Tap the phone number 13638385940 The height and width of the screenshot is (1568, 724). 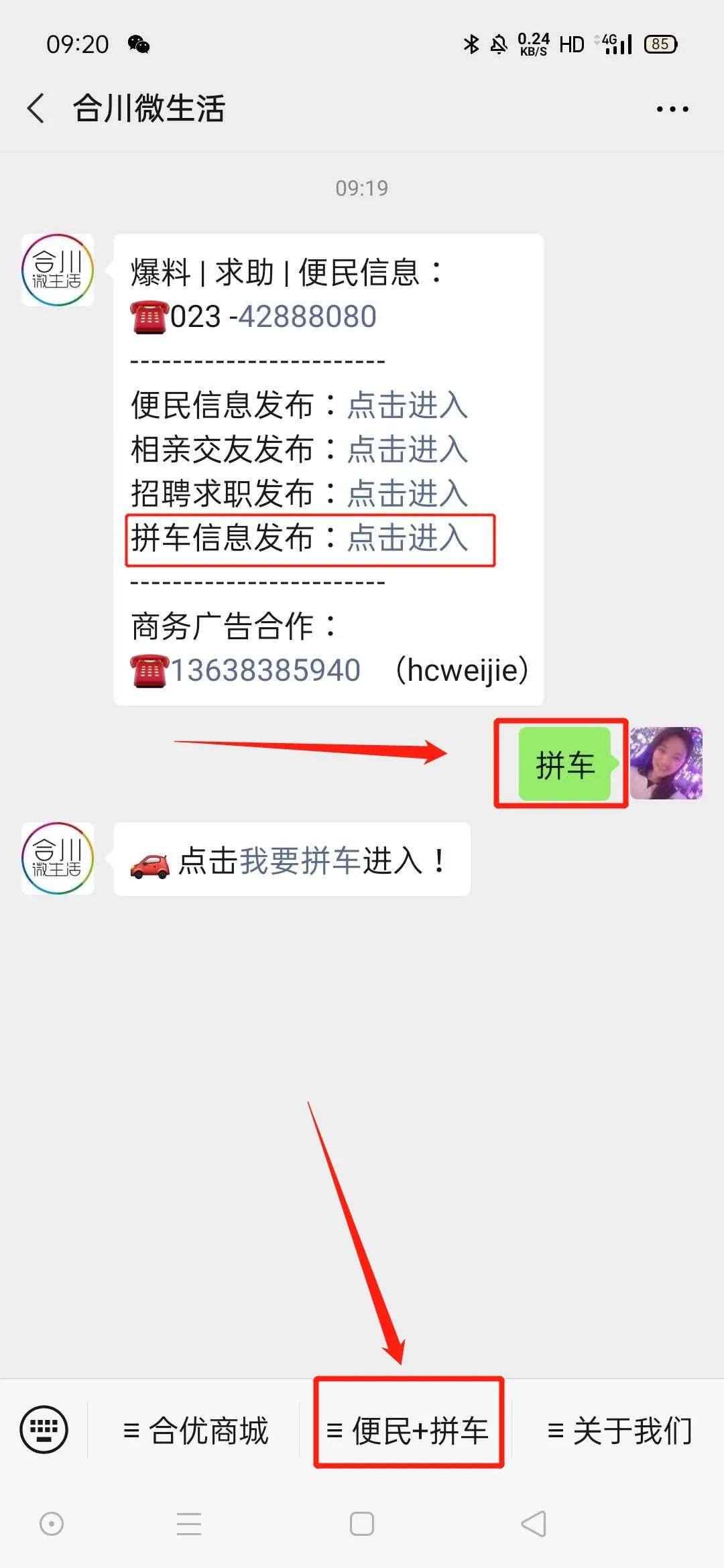pos(266,671)
